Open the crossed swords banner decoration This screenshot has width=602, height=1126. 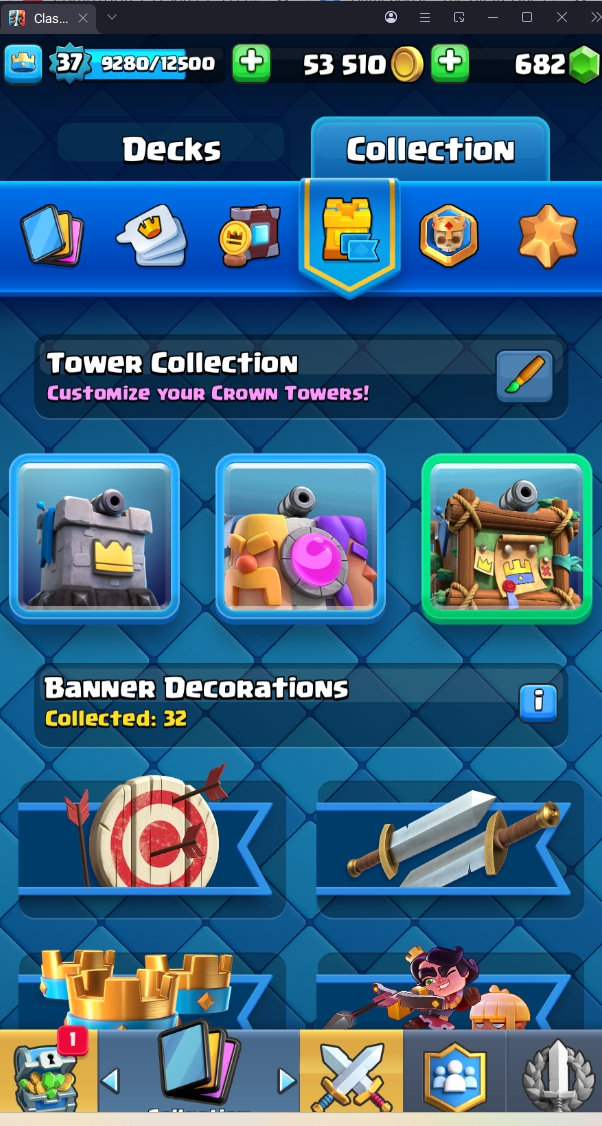450,838
